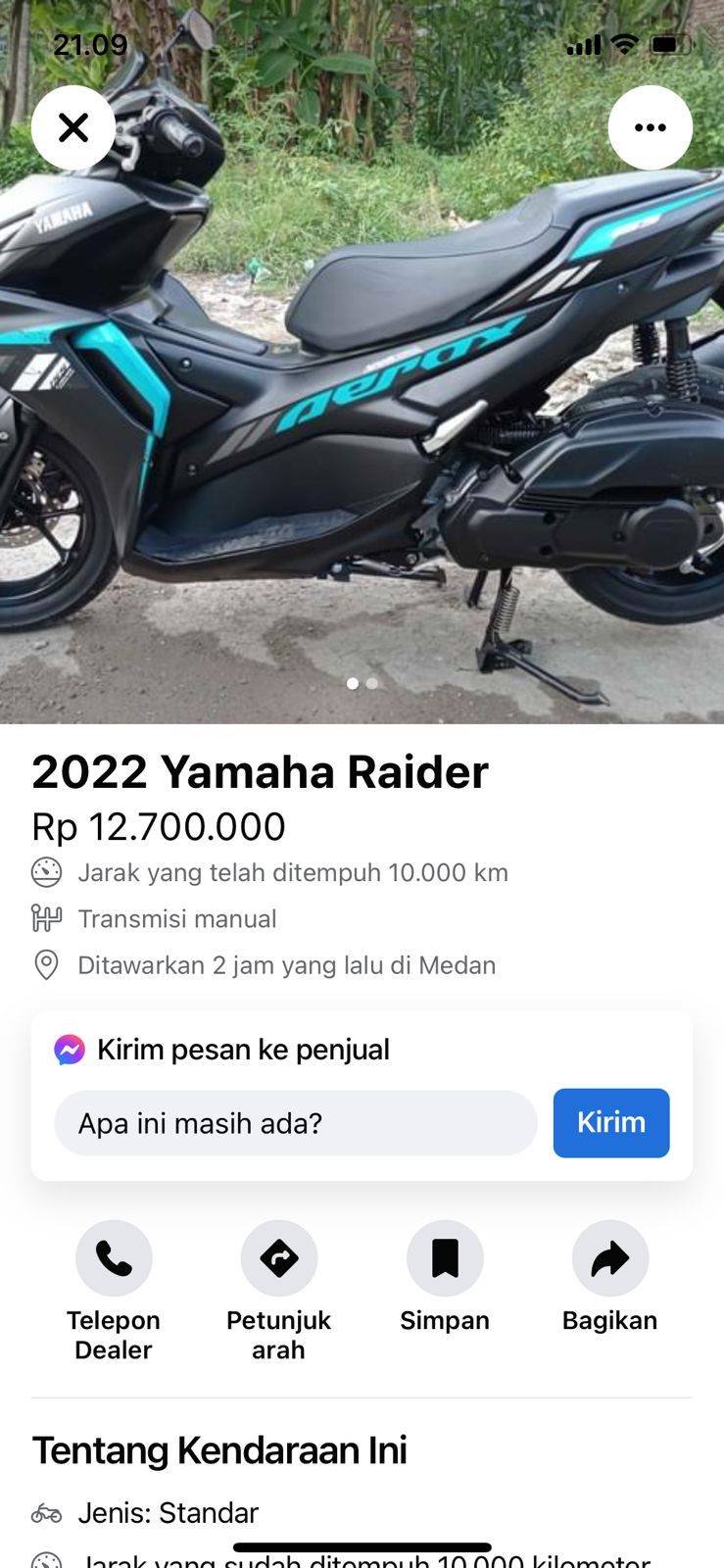The width and height of the screenshot is (724, 1568).
Task: Tap the location pin icon near Medan
Action: [x=46, y=964]
